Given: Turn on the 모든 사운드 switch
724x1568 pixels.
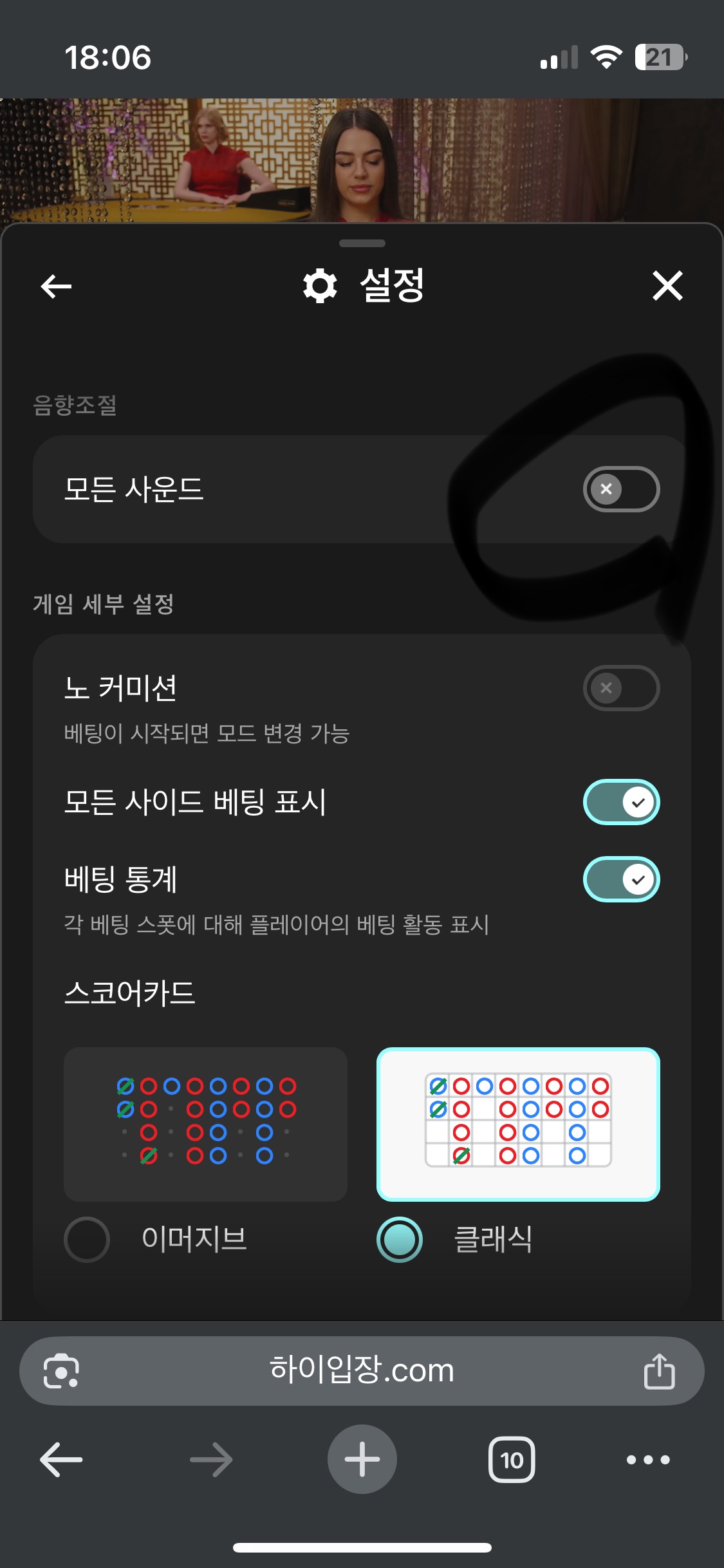Looking at the screenshot, I should tap(621, 489).
